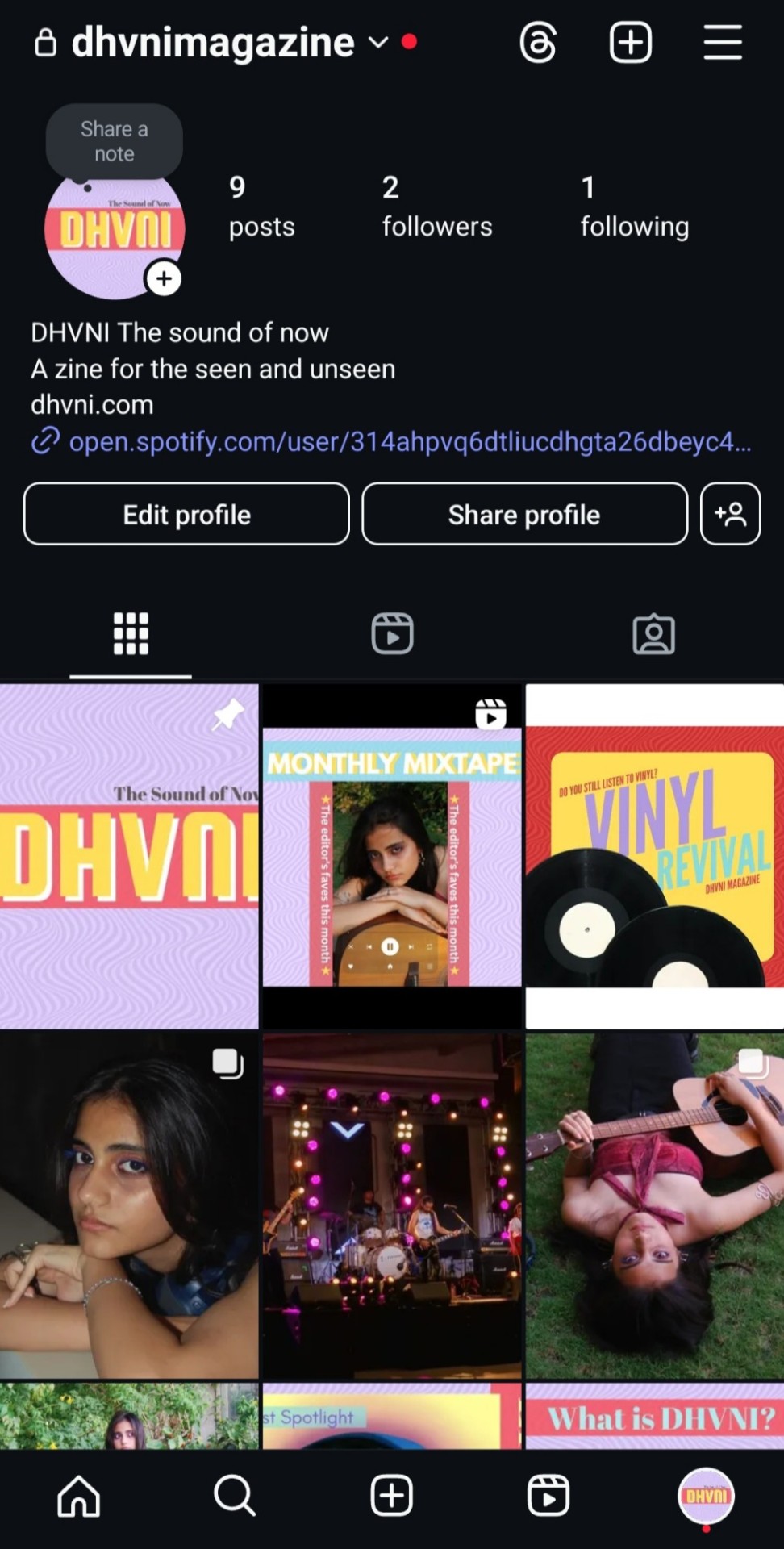Open Search in the bottom navigation
The width and height of the screenshot is (784, 1549).
click(x=235, y=1496)
